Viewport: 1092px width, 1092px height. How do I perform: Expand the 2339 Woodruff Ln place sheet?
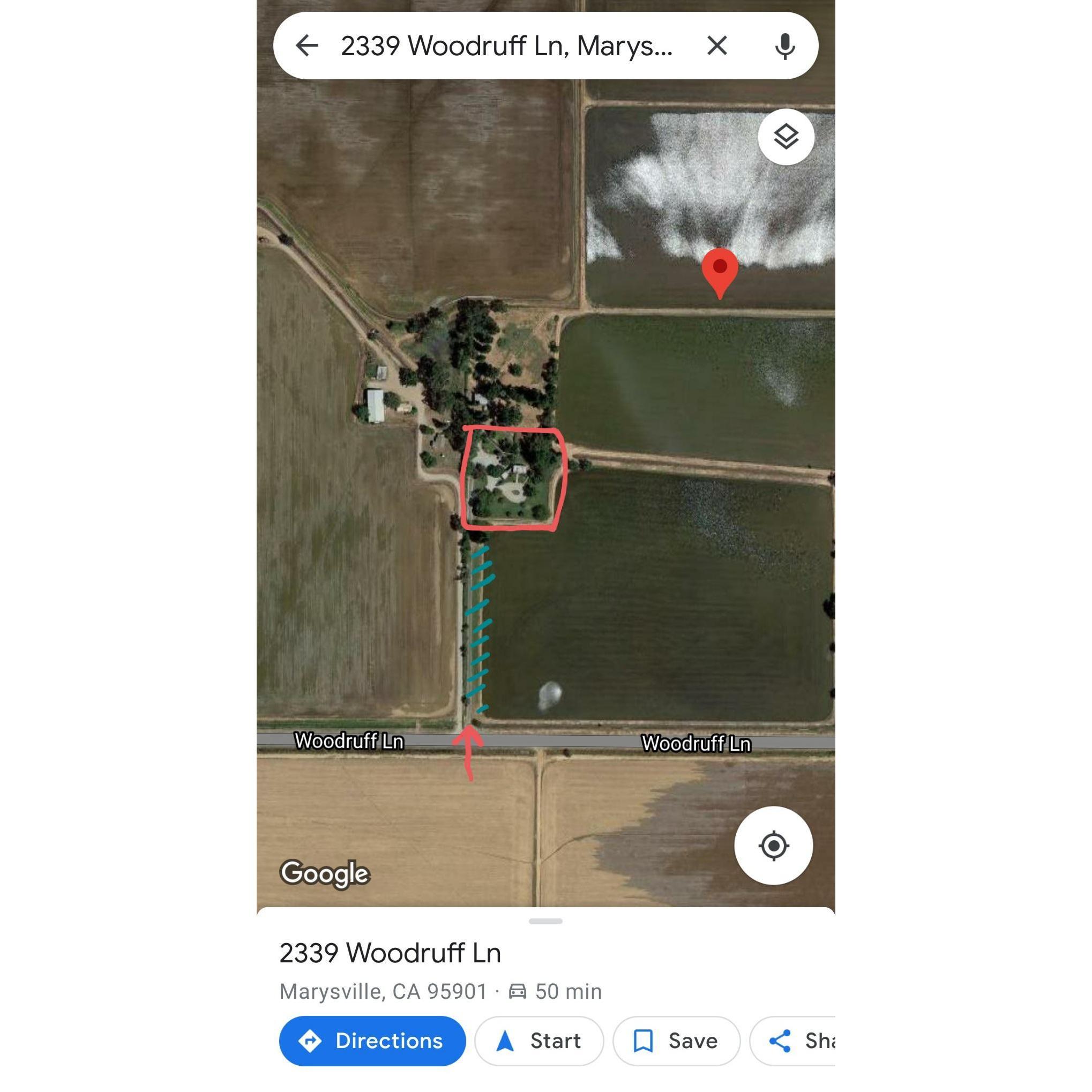click(x=545, y=921)
